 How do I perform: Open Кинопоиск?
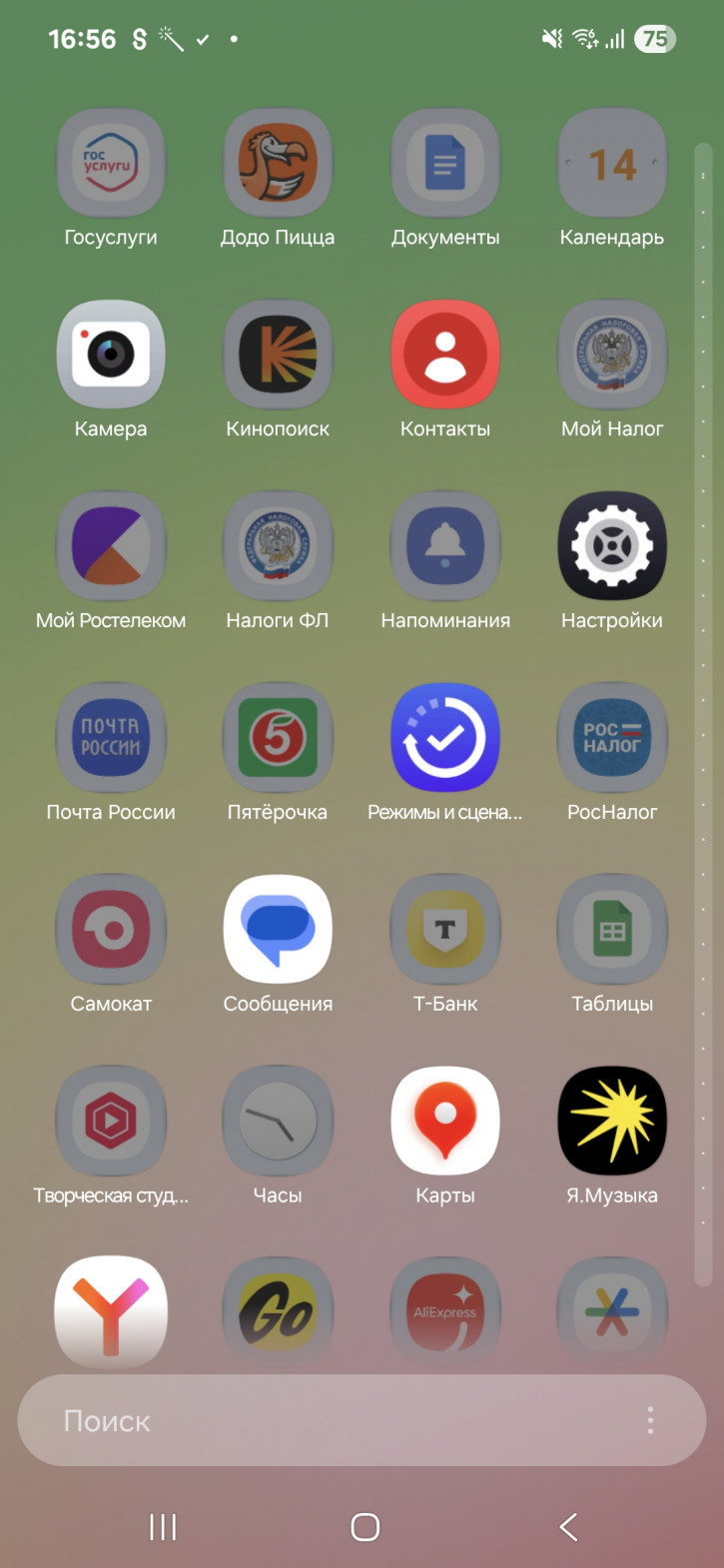point(278,356)
